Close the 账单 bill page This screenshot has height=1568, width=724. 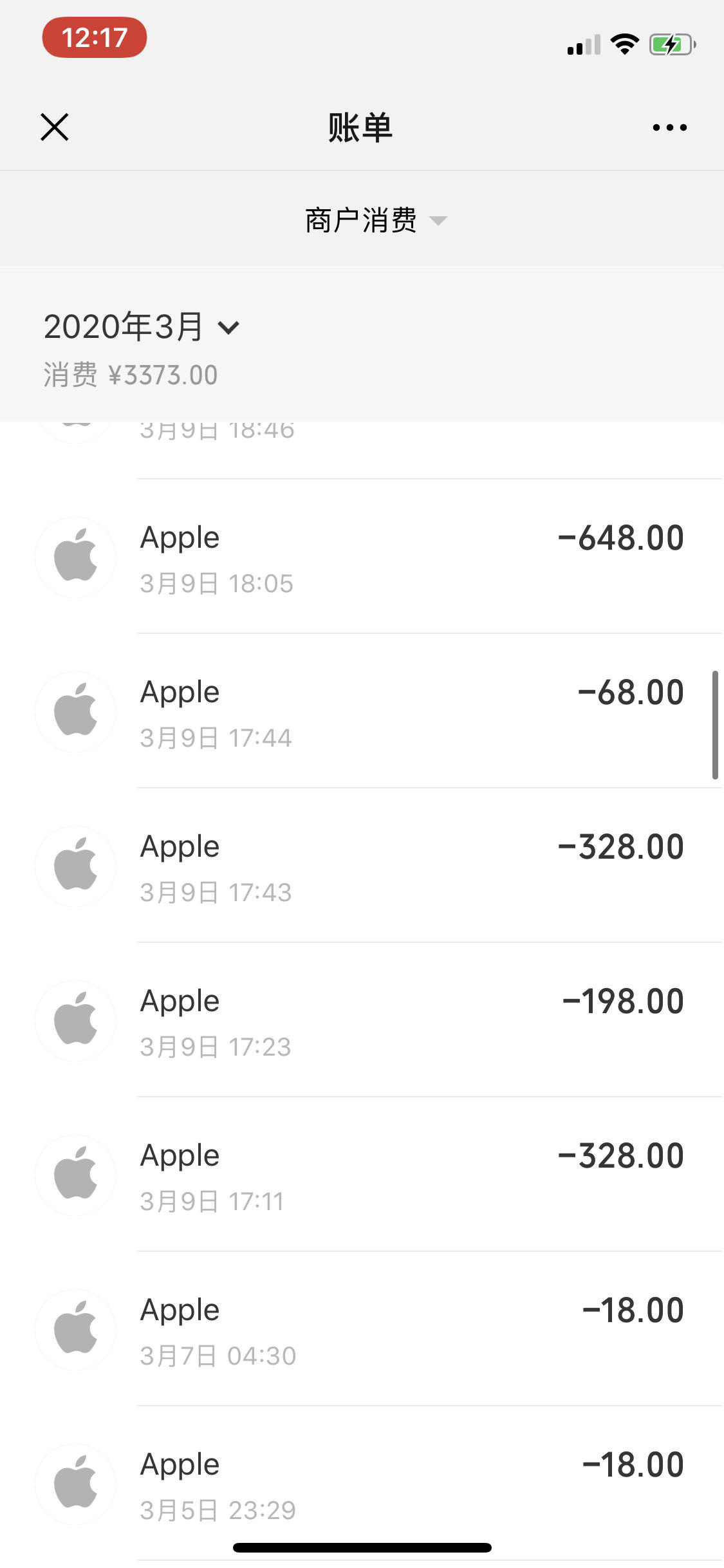[55, 127]
